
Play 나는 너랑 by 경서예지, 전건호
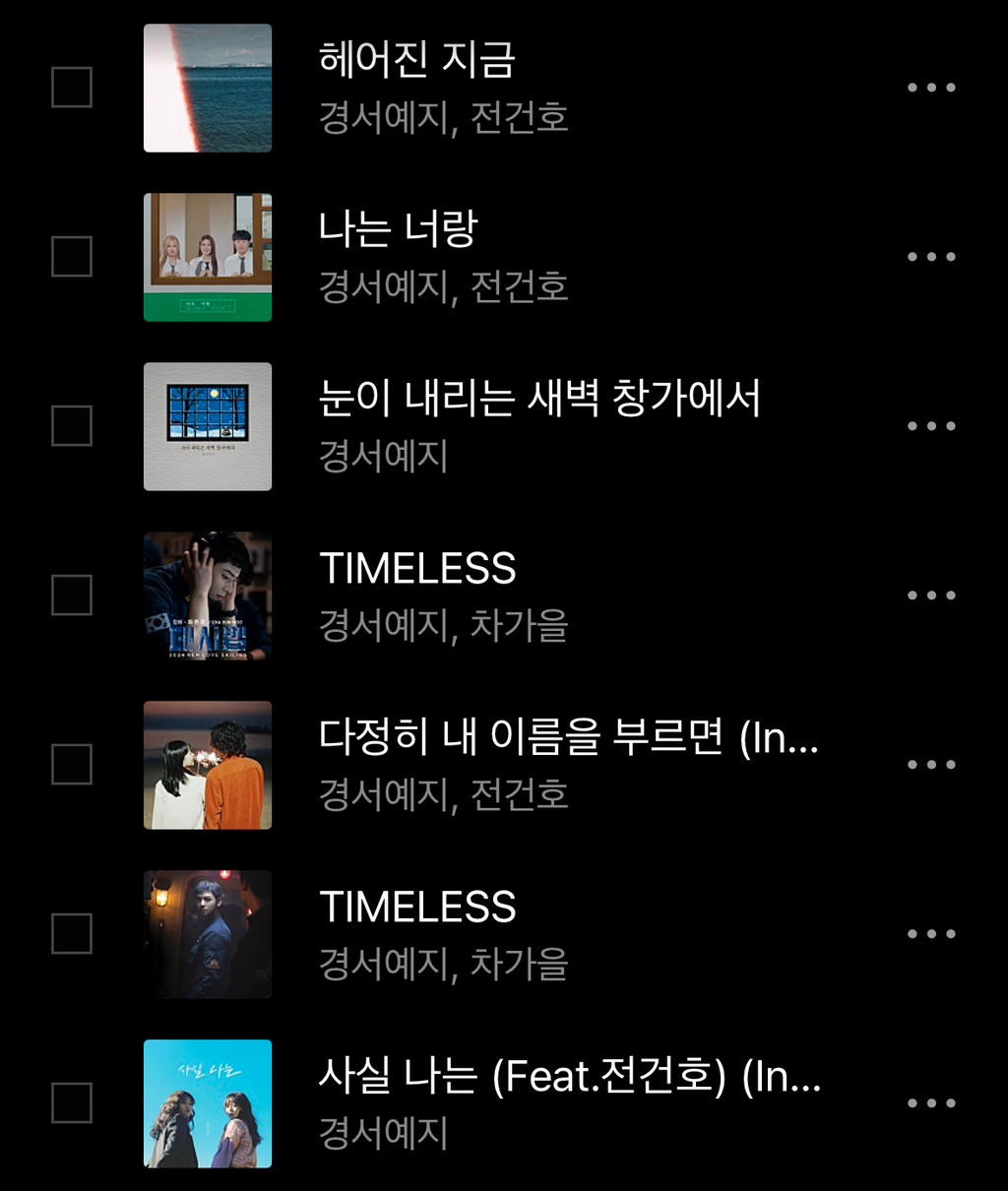398,229
